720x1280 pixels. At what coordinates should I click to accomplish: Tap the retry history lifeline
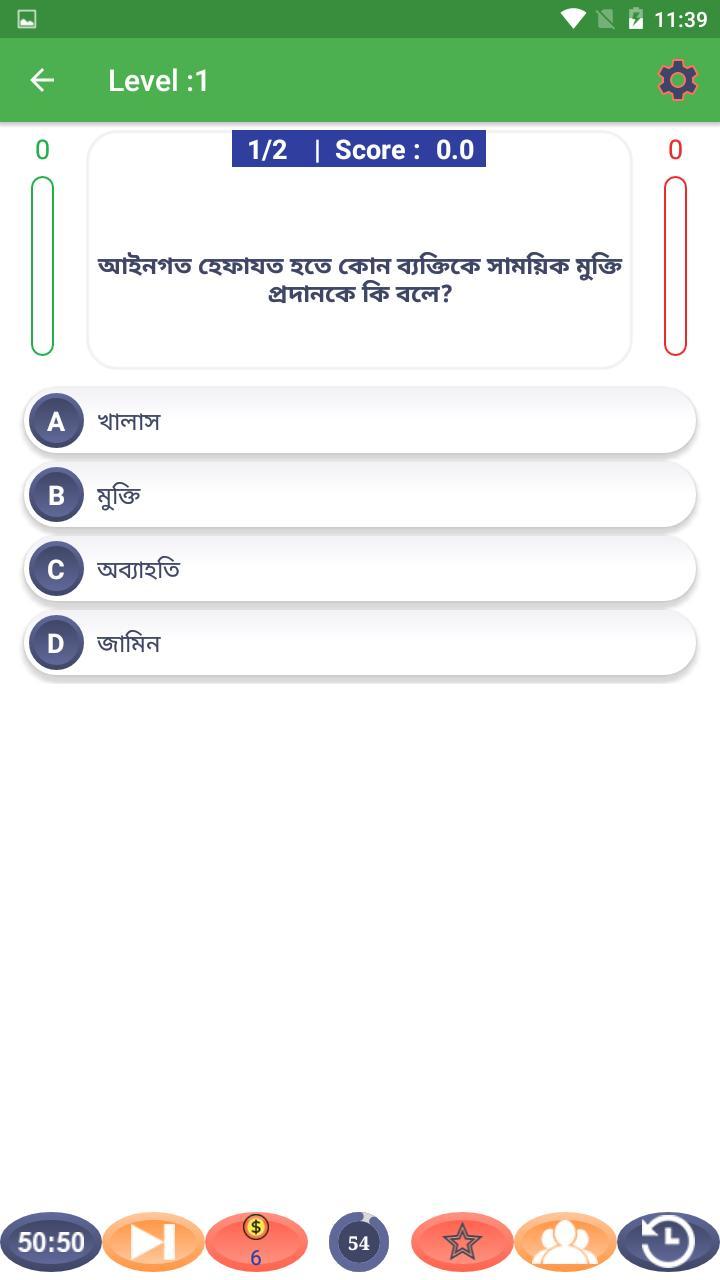(x=666, y=1242)
